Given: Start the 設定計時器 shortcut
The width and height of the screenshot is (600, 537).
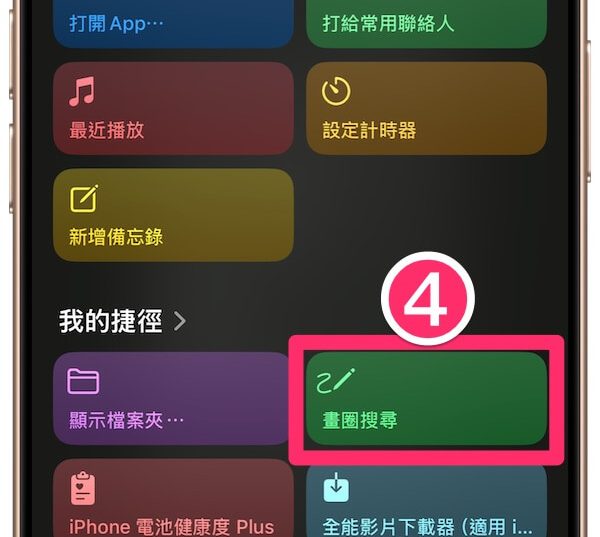Looking at the screenshot, I should pos(426,108).
